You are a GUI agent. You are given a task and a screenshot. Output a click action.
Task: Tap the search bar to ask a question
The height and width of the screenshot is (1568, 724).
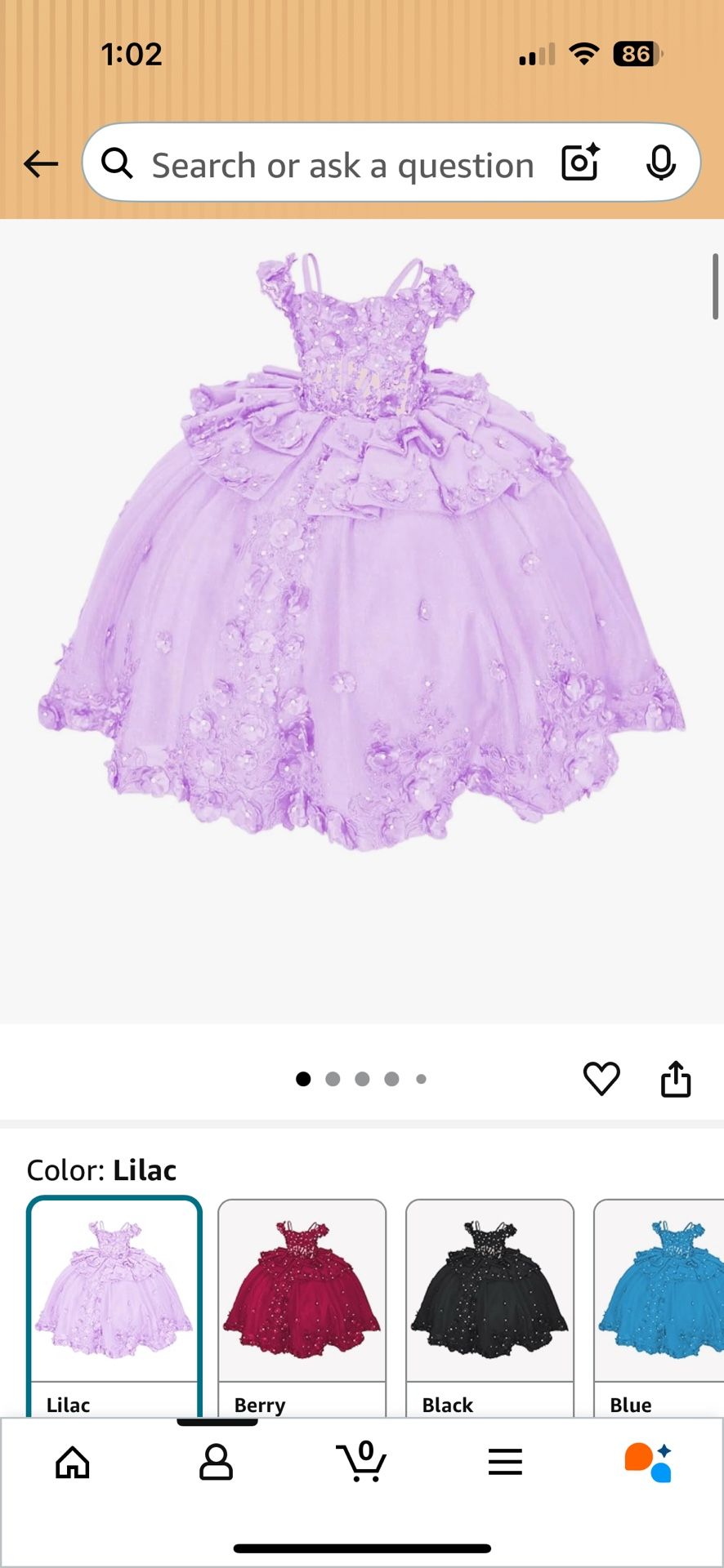(343, 163)
